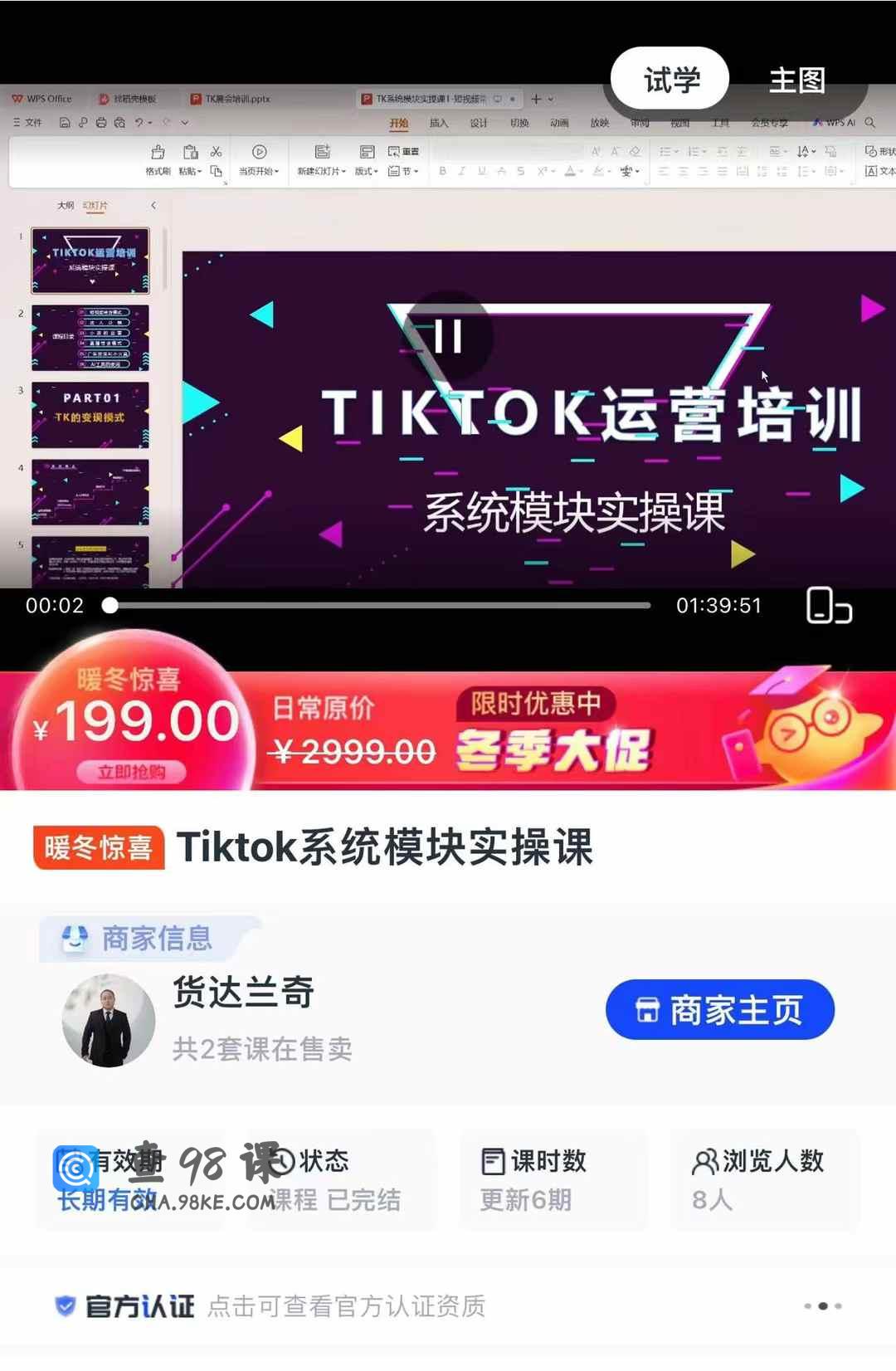This screenshot has height=1371, width=896.
Task: Tap the video progress slider
Action: (379, 606)
